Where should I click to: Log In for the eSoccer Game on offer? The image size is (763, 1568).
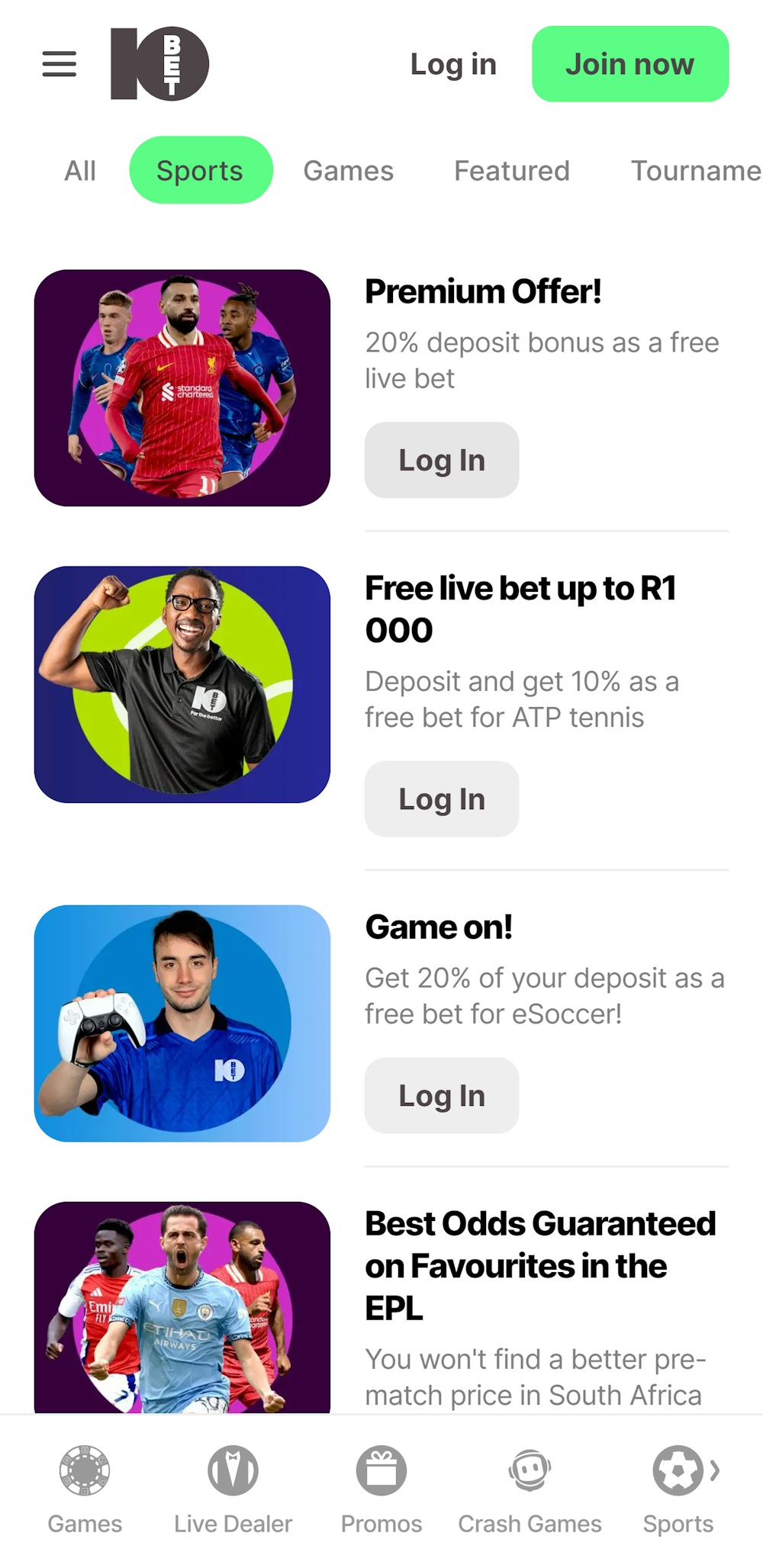coord(442,1096)
